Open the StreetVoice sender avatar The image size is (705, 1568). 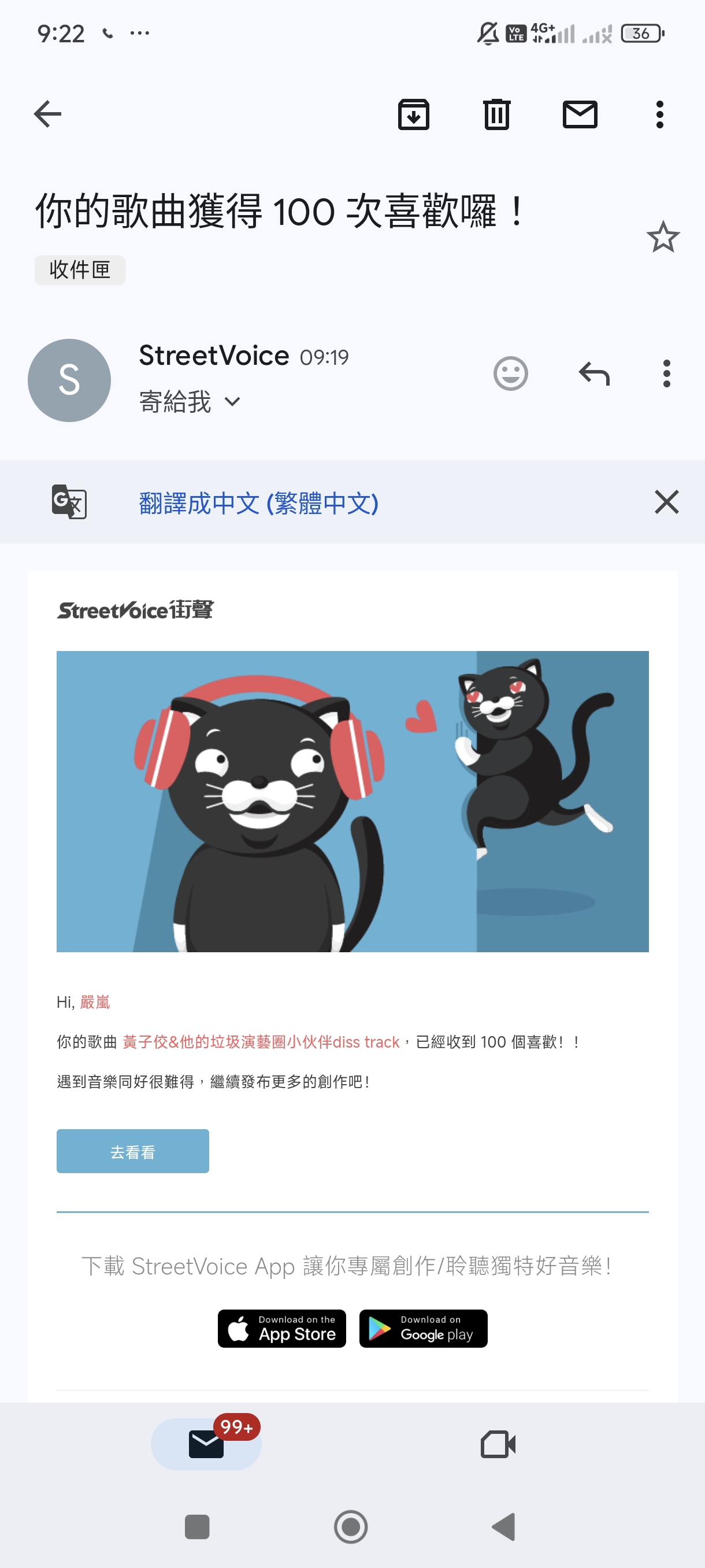point(69,380)
